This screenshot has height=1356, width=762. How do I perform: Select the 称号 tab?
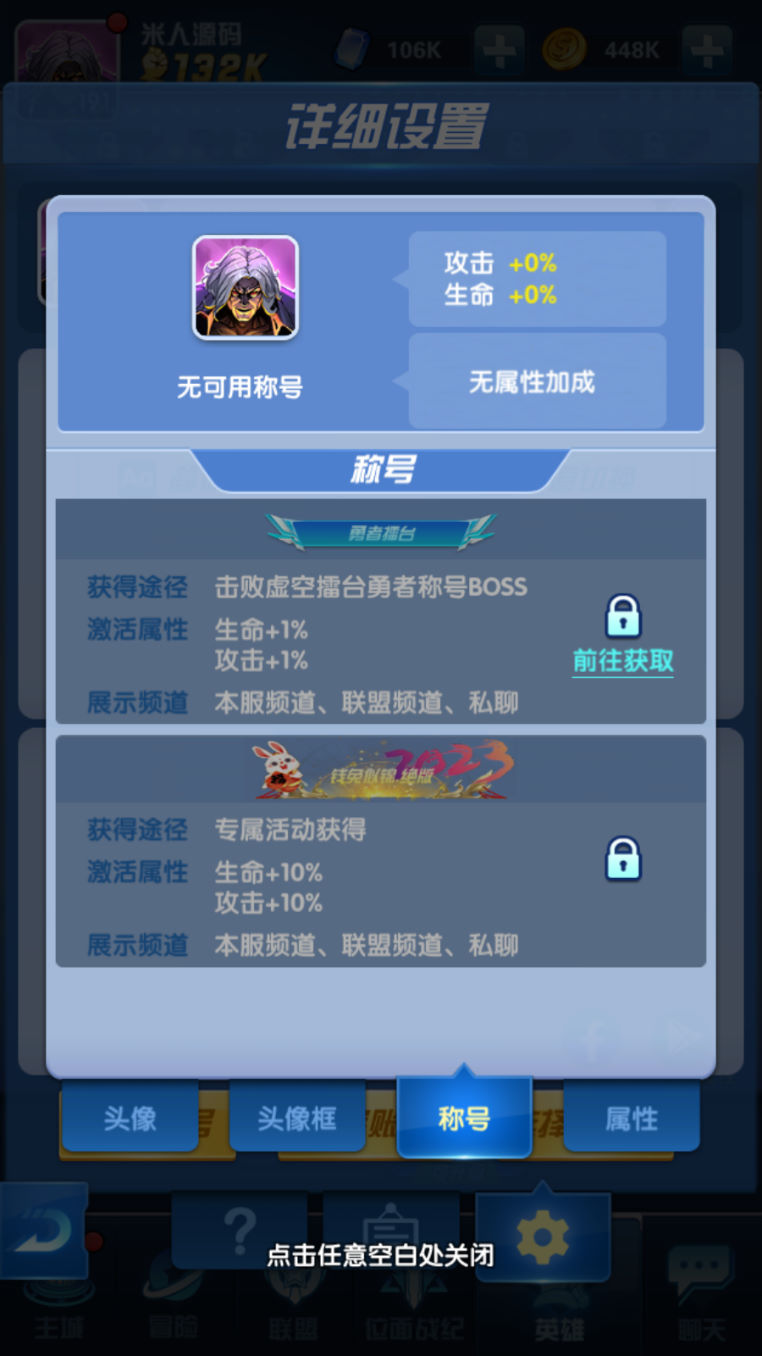tap(464, 1118)
